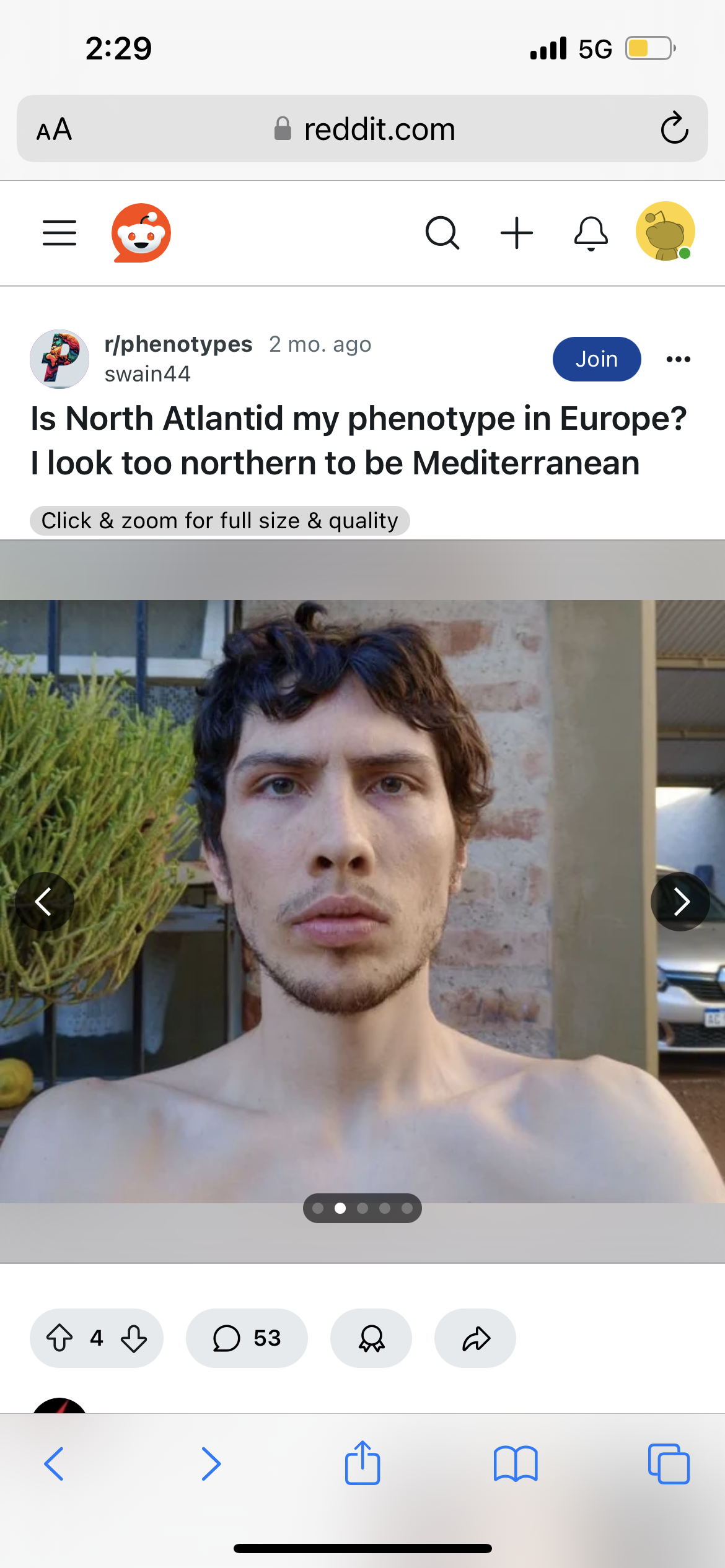Tap the Reddit logo to go home
Viewport: 725px width, 1568px height.
[x=141, y=233]
